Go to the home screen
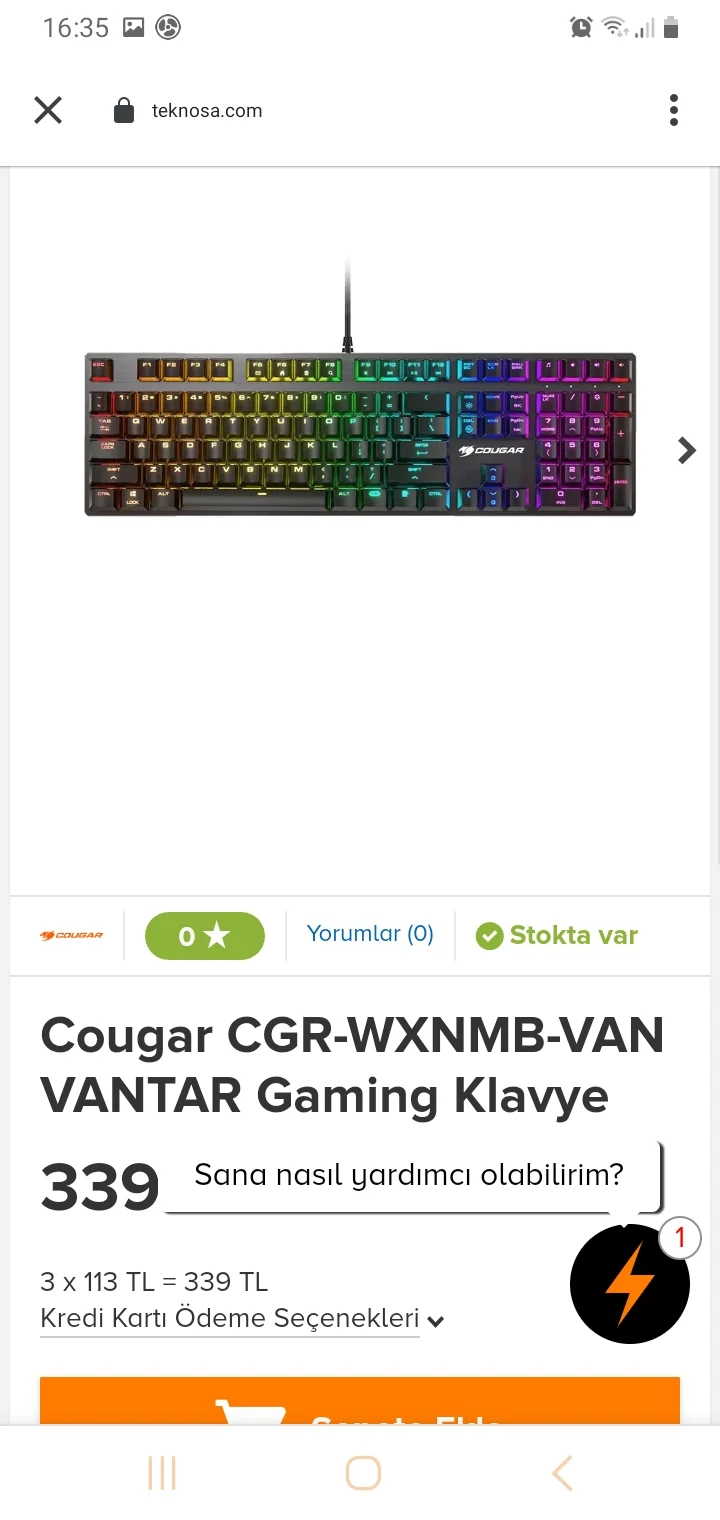The width and height of the screenshot is (720, 1520). pyautogui.click(x=362, y=1473)
